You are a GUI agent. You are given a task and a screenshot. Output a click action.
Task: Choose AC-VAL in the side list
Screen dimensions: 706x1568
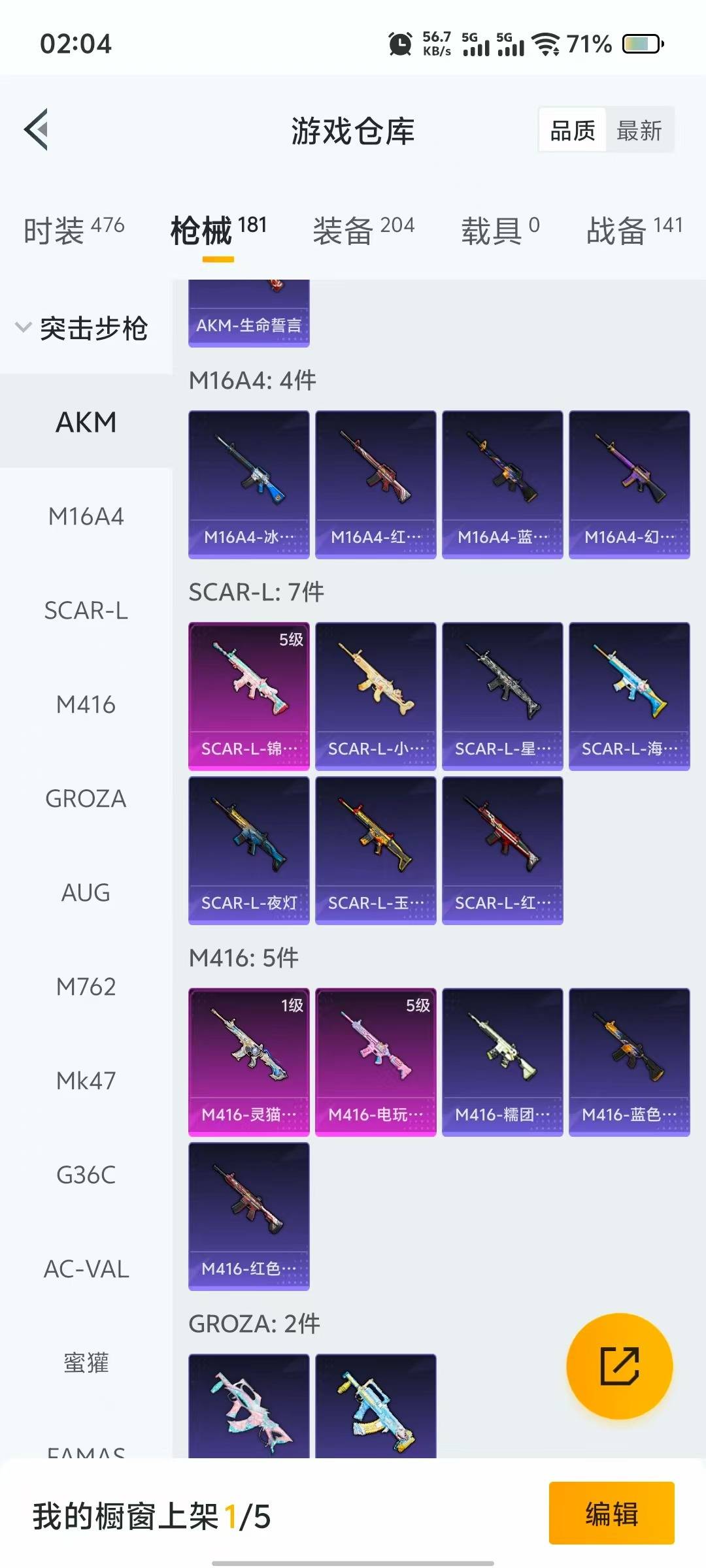(x=86, y=1269)
